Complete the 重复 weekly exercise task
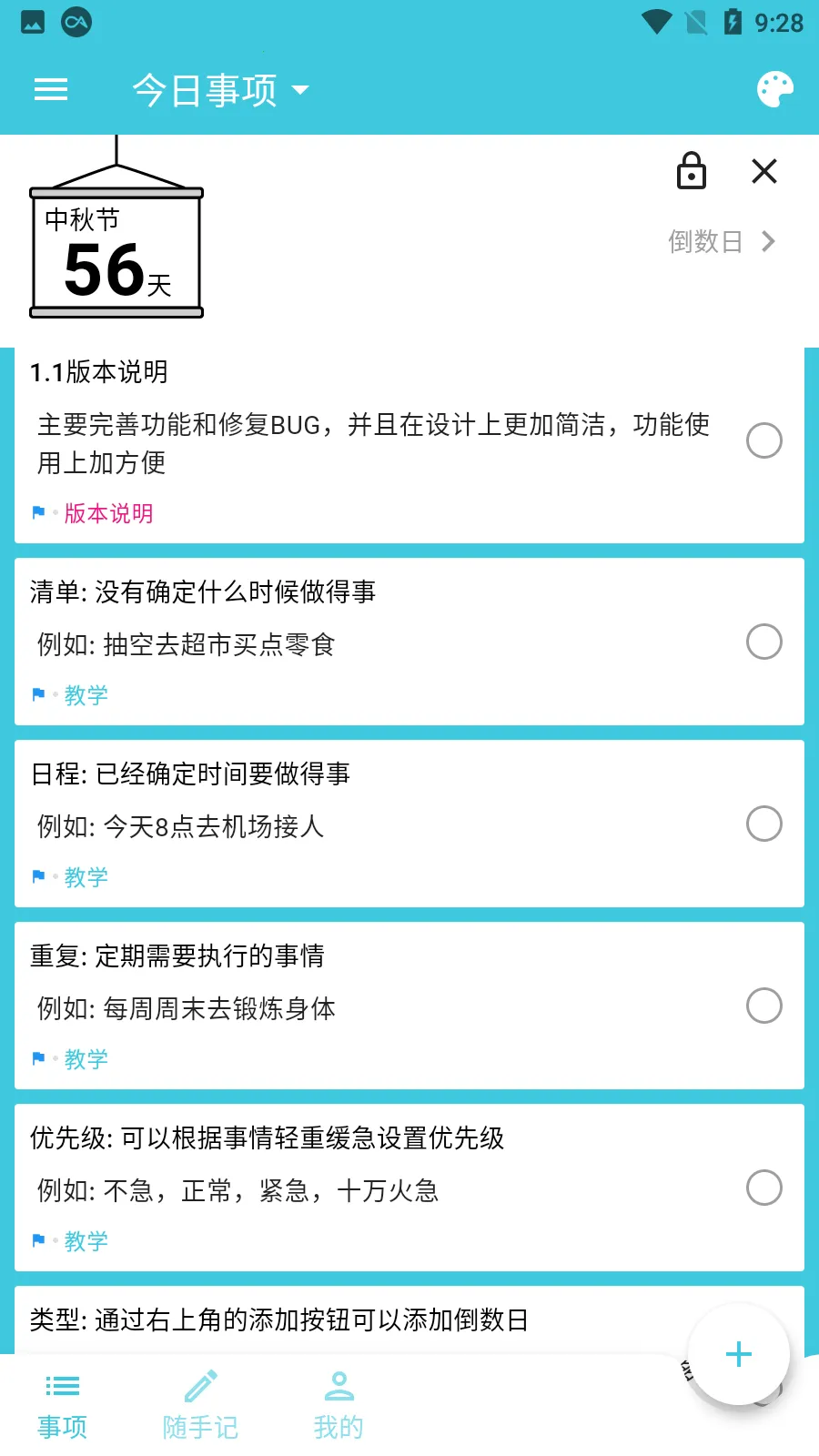The width and height of the screenshot is (819, 1456). (x=763, y=1006)
